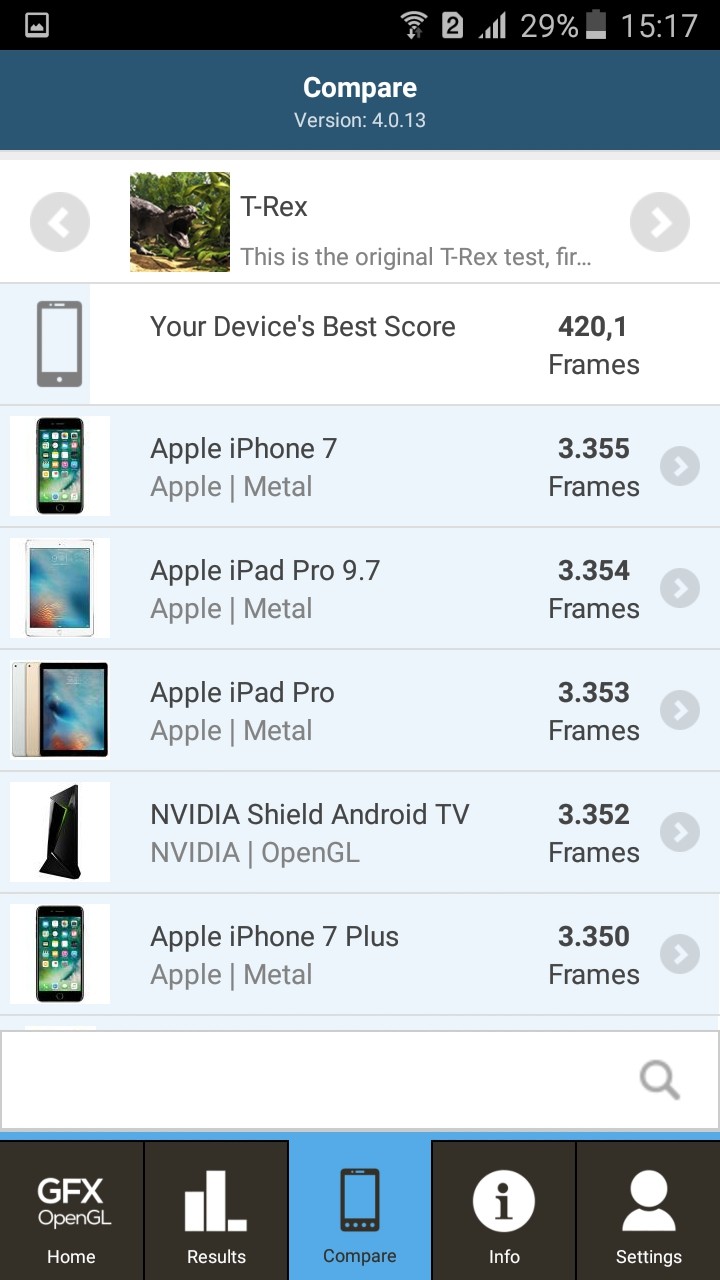Tap the device search field

point(320,1080)
